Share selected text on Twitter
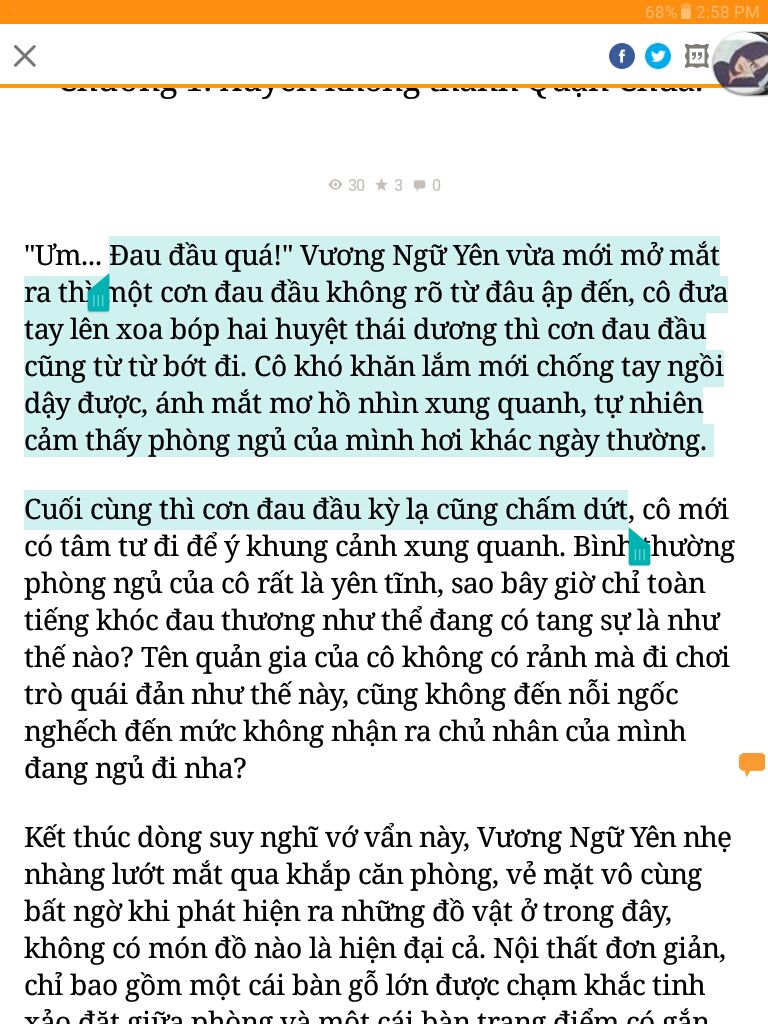This screenshot has height=1024, width=768. click(658, 56)
